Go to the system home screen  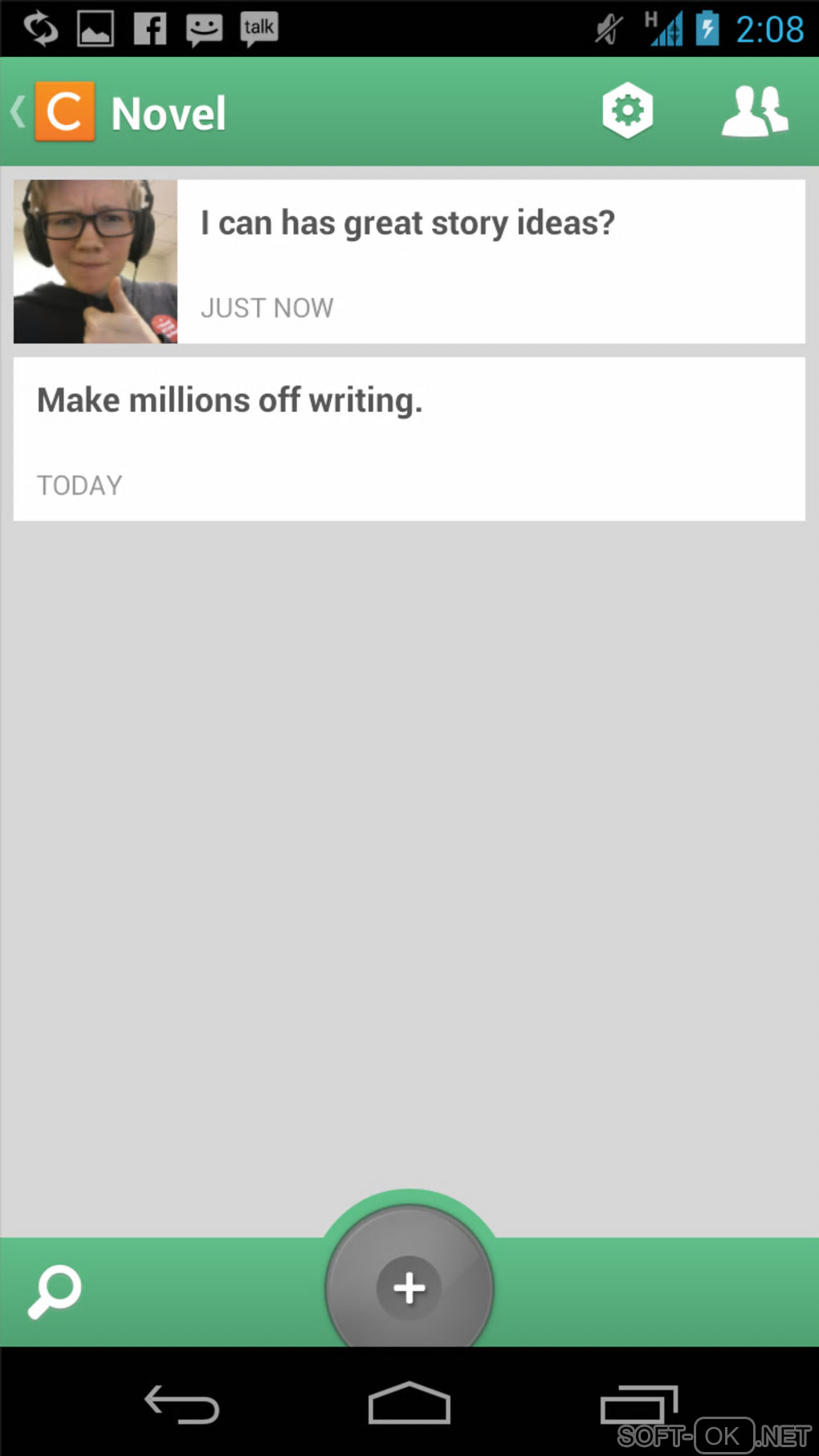click(409, 1403)
